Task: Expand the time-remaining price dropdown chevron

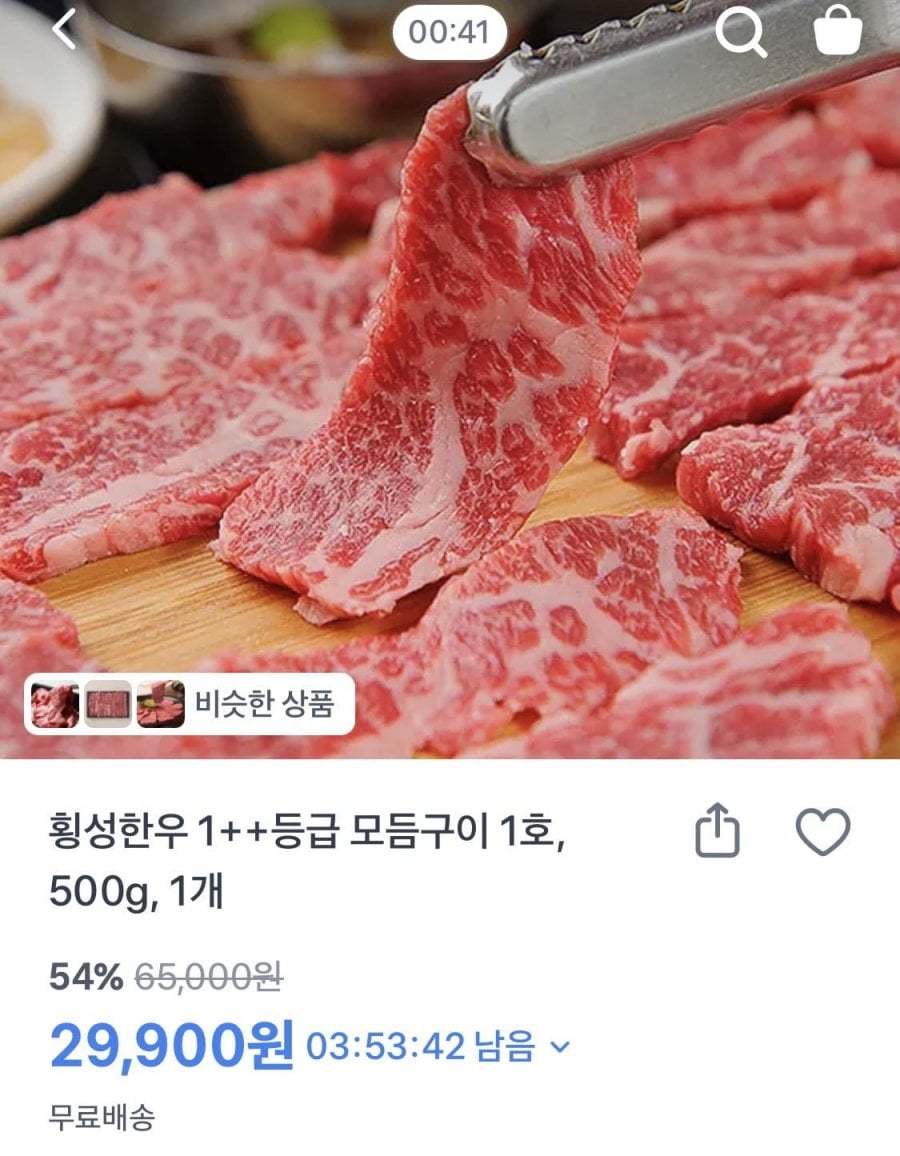Action: tap(561, 1048)
